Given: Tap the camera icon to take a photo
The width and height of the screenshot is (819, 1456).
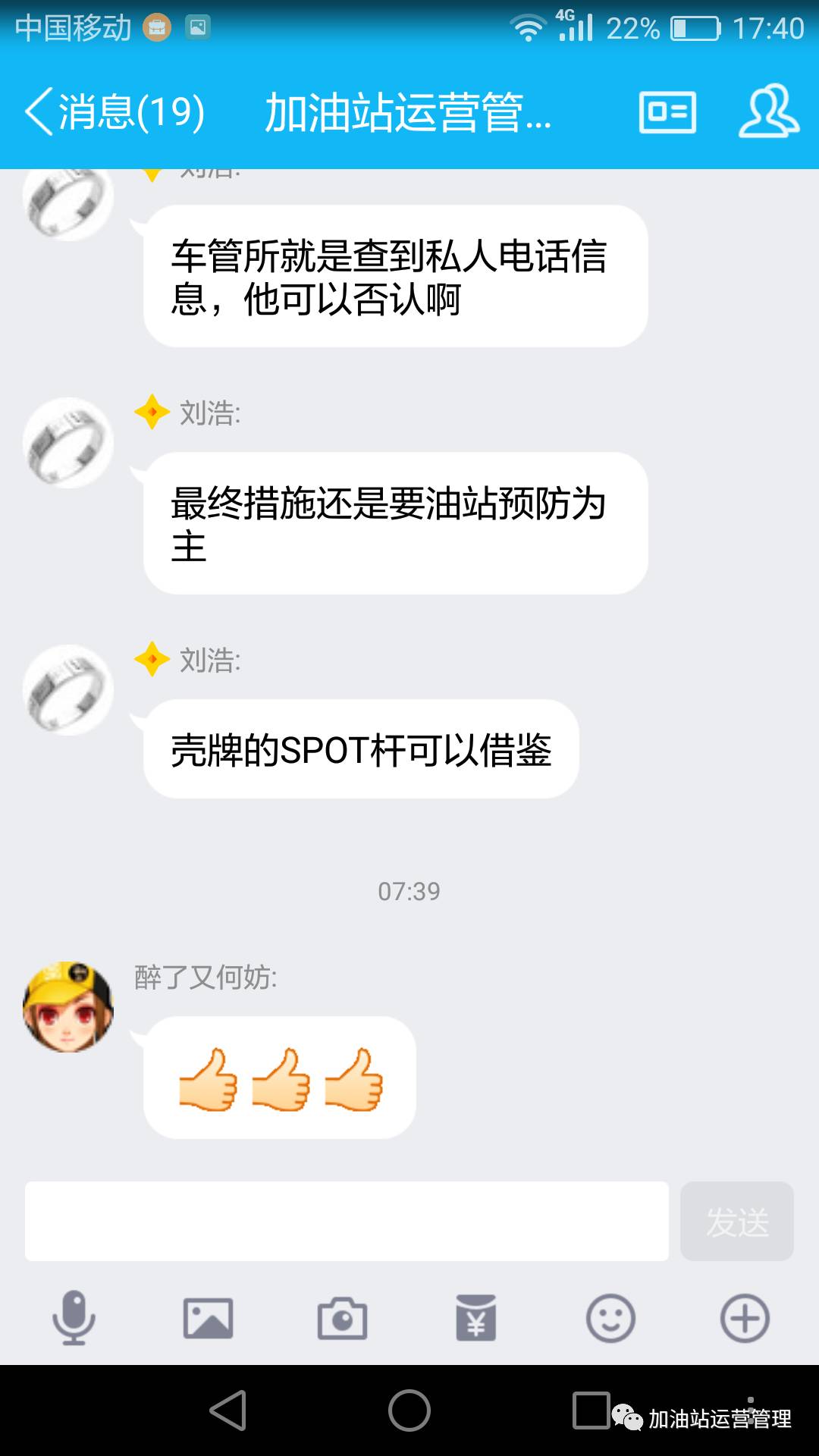Looking at the screenshot, I should [341, 1321].
